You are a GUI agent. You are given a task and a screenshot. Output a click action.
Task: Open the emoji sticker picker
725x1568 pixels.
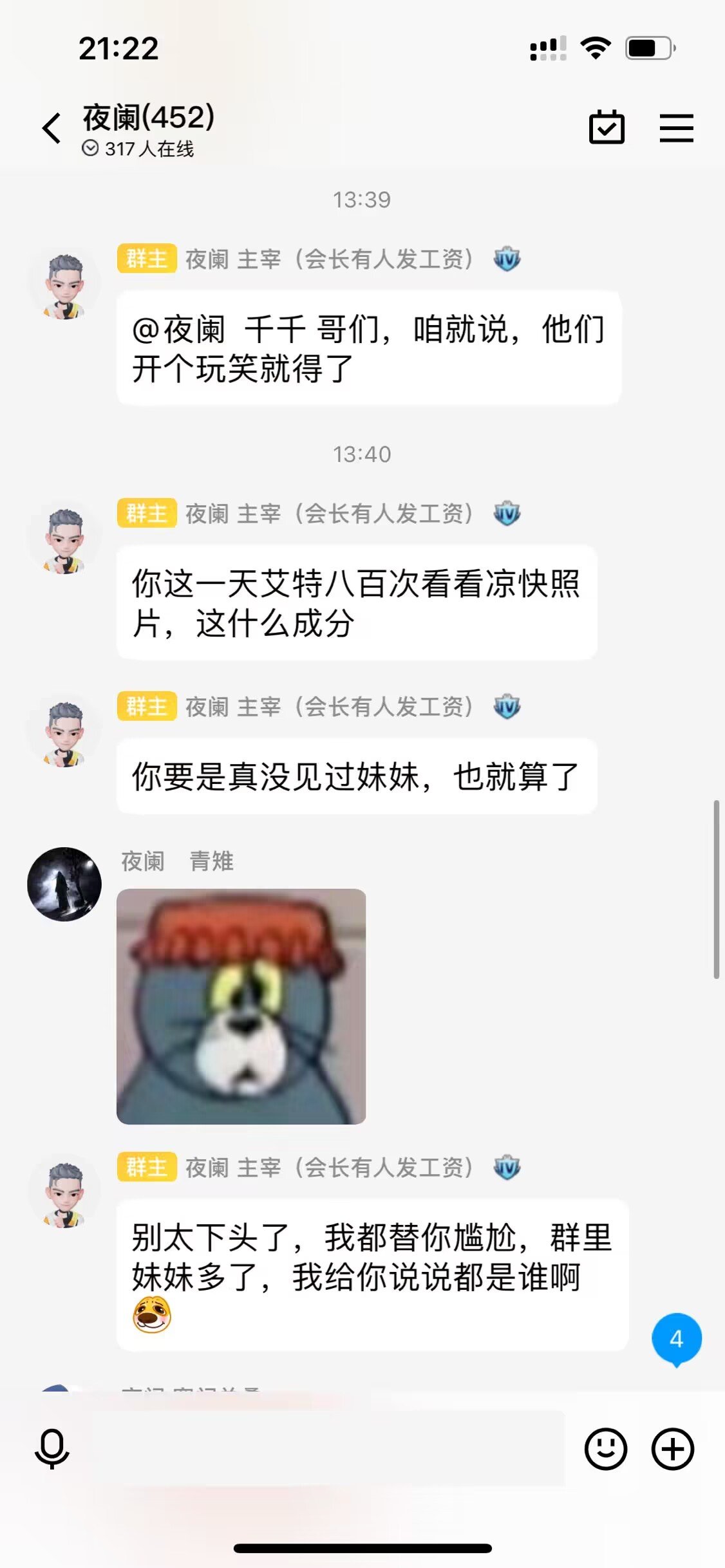click(605, 1449)
